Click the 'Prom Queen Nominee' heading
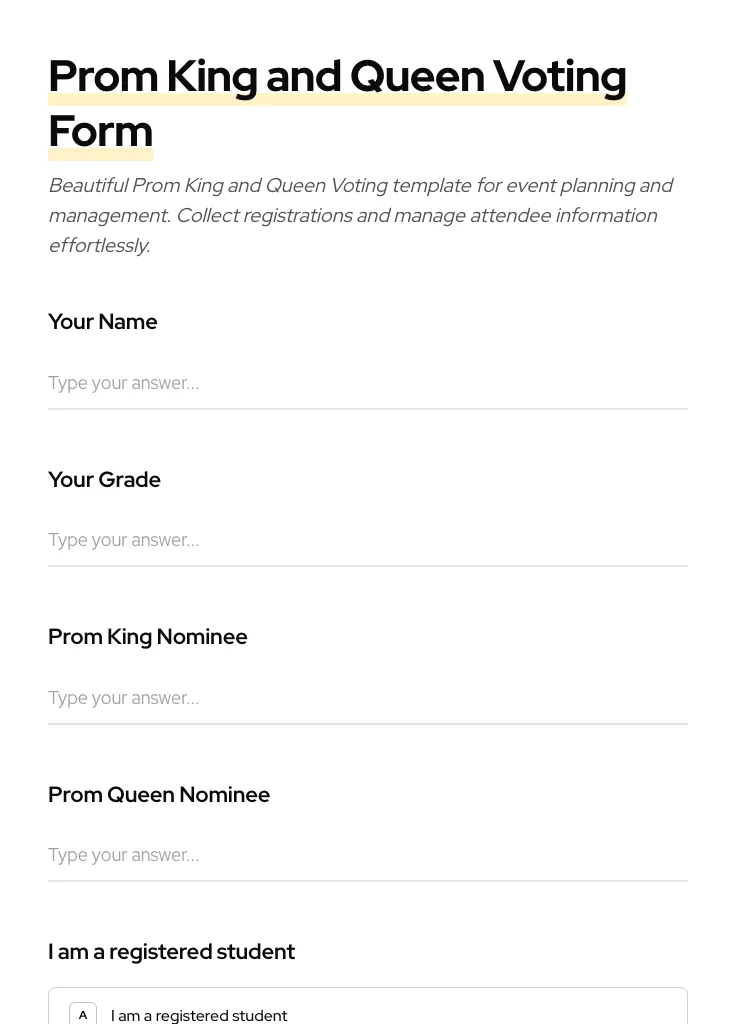Screen dimensions: 736x1024 tap(159, 794)
